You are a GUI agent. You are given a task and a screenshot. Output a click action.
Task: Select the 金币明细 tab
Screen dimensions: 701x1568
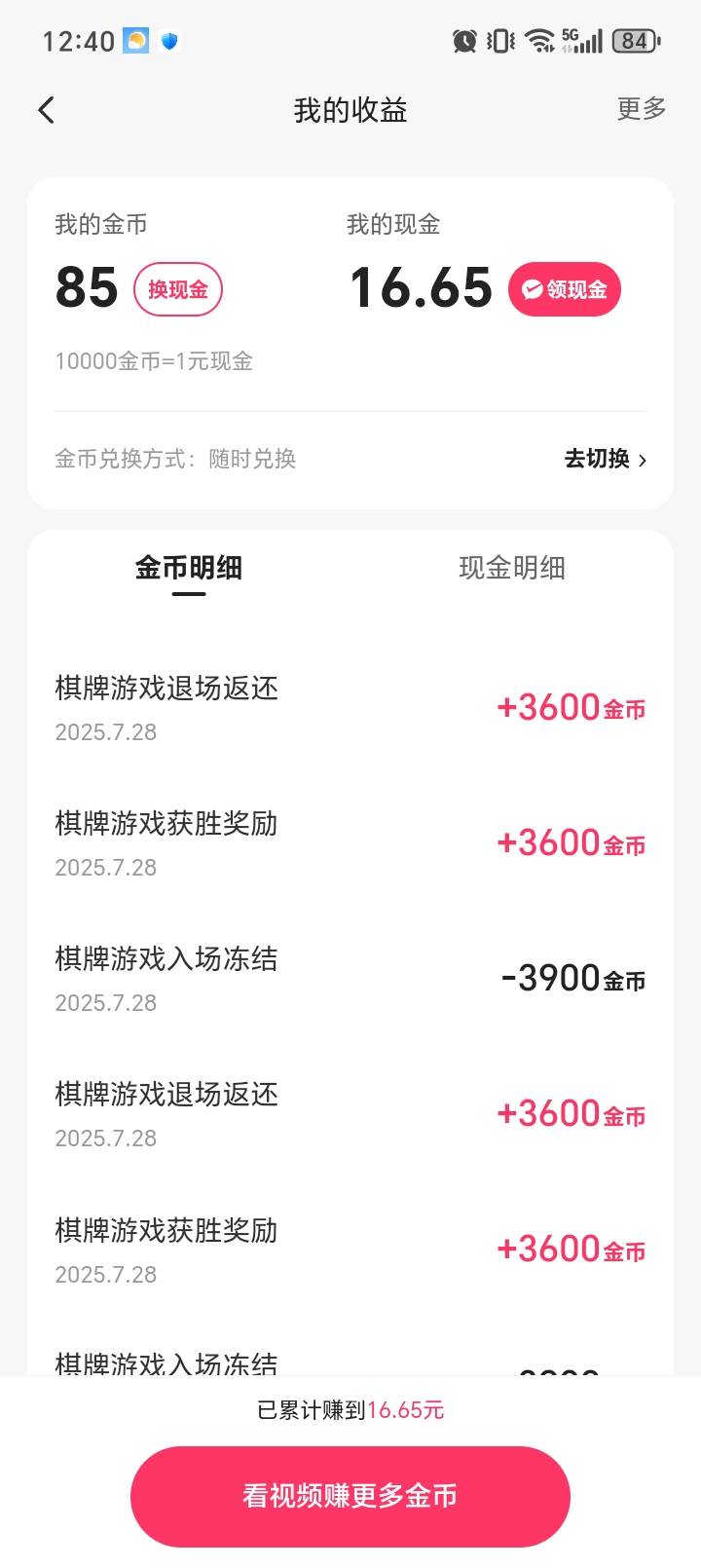pos(189,568)
